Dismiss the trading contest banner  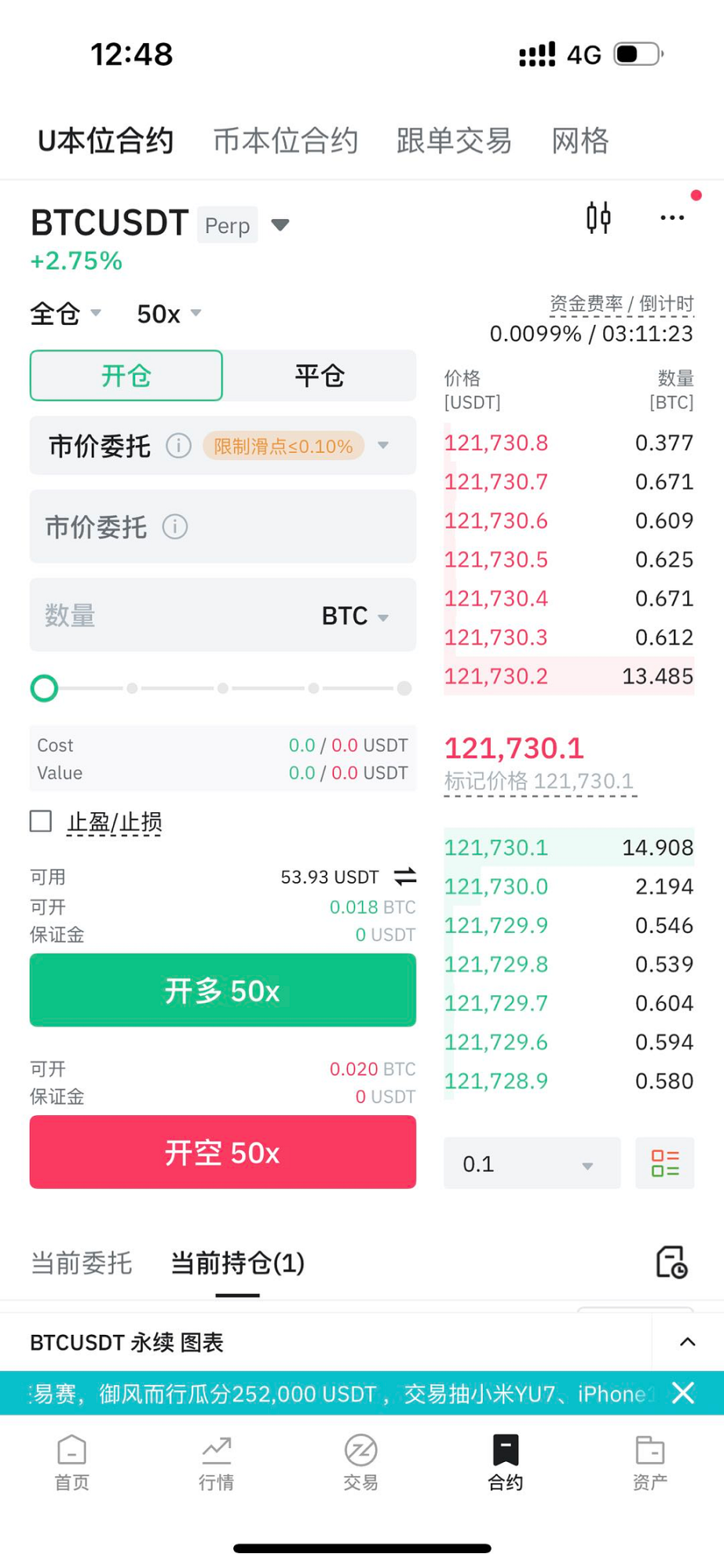(x=683, y=1393)
